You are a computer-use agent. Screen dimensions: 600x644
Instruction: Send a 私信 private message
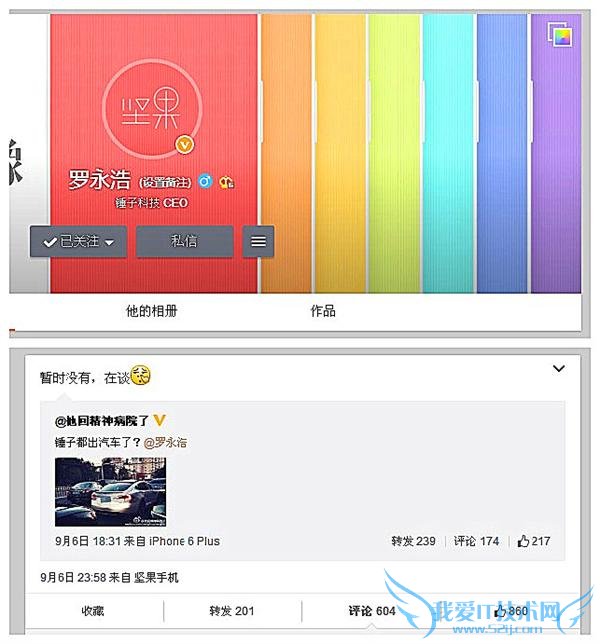coord(184,241)
